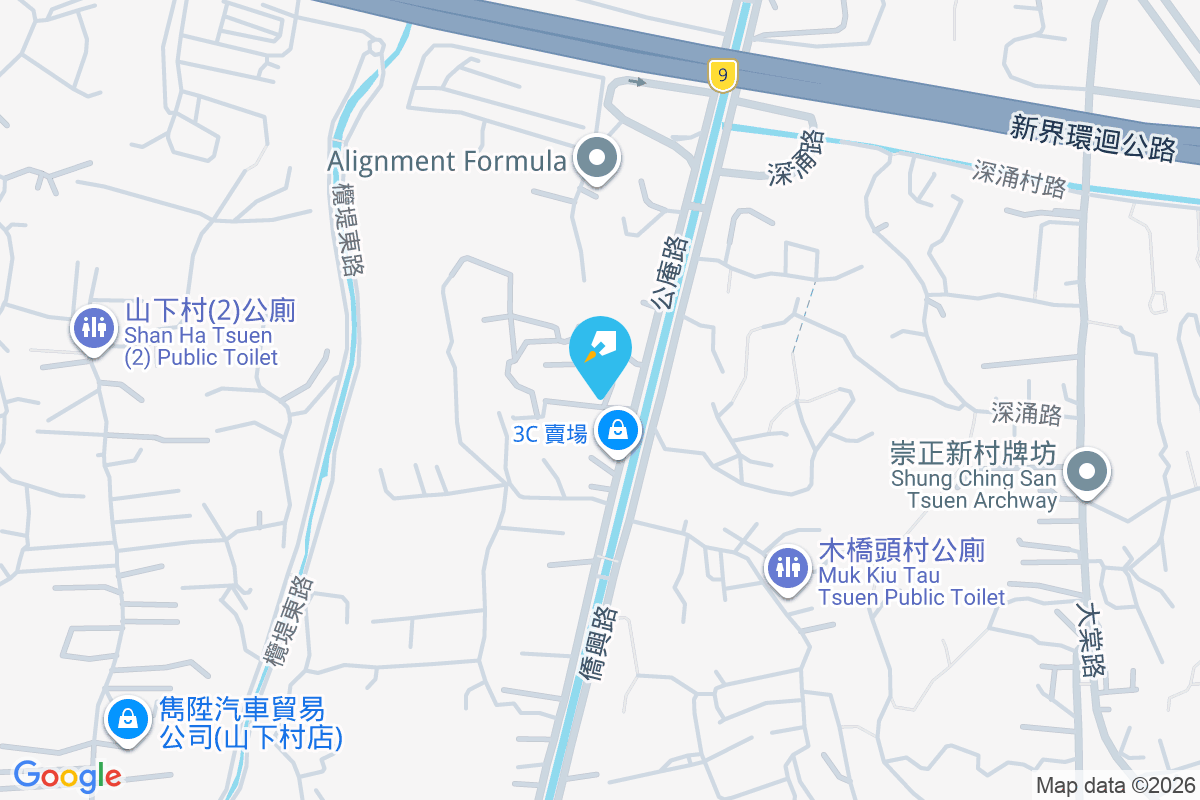Image resolution: width=1200 pixels, height=800 pixels.
Task: Tap the 3C 賣場 shopping marker
Action: coord(618,431)
